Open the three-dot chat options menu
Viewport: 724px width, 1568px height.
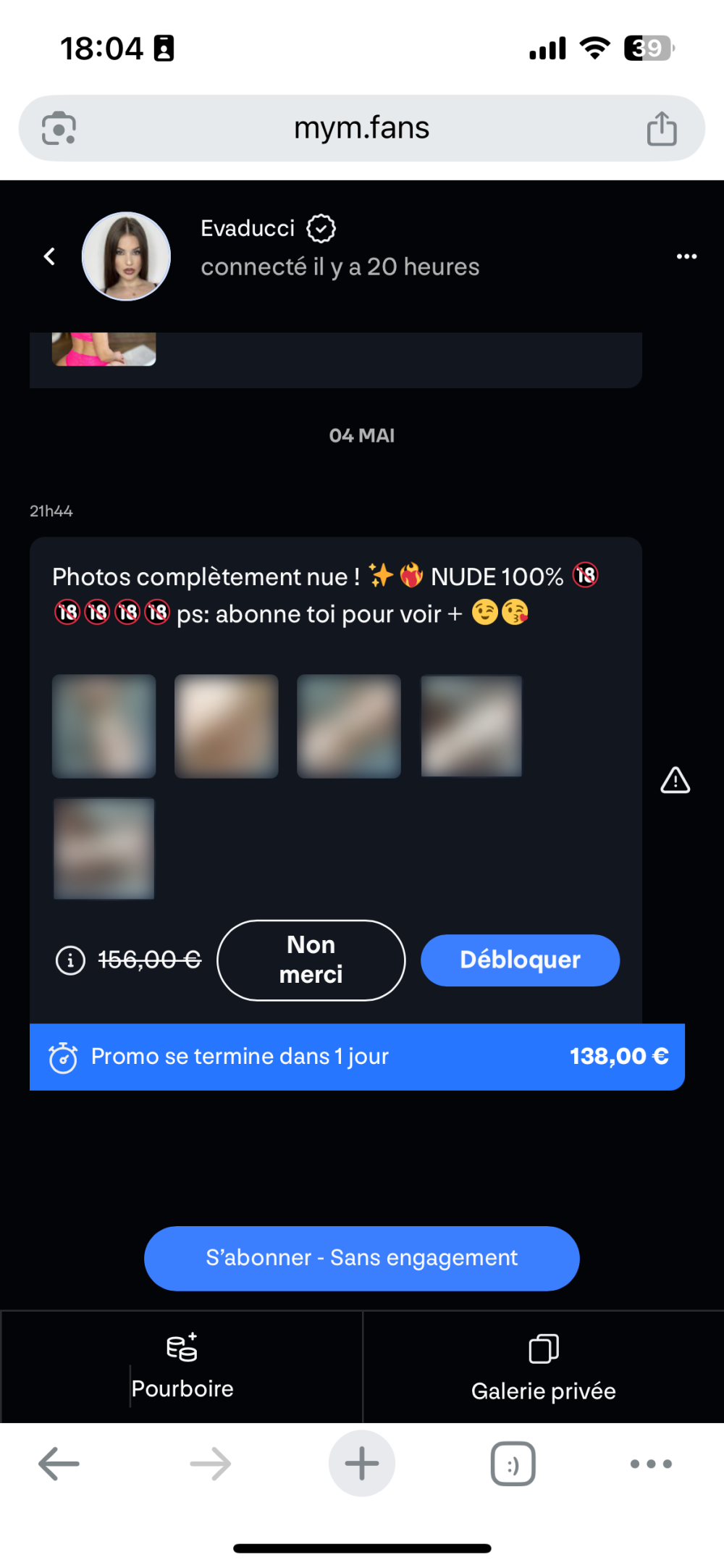point(686,256)
